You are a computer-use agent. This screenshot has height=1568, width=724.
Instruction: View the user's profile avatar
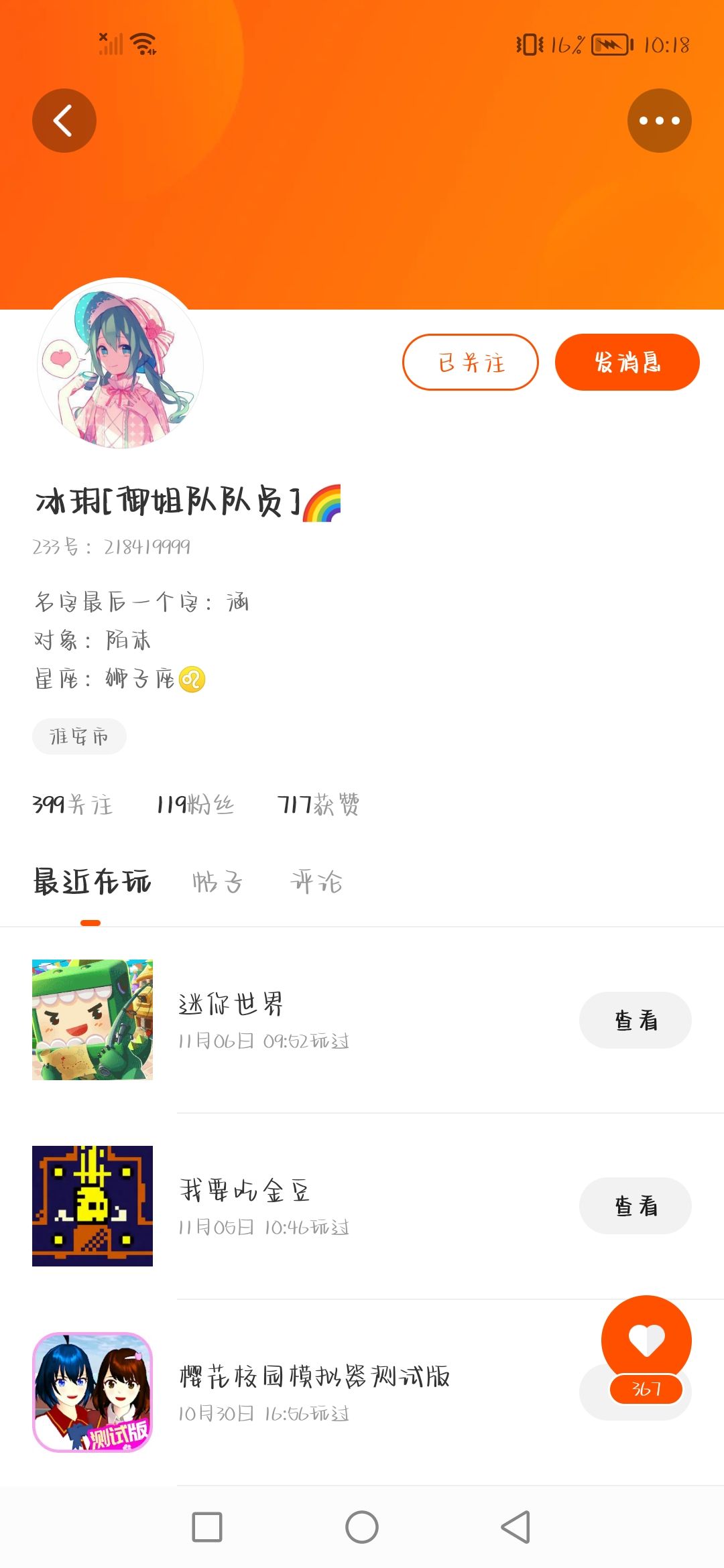121,365
